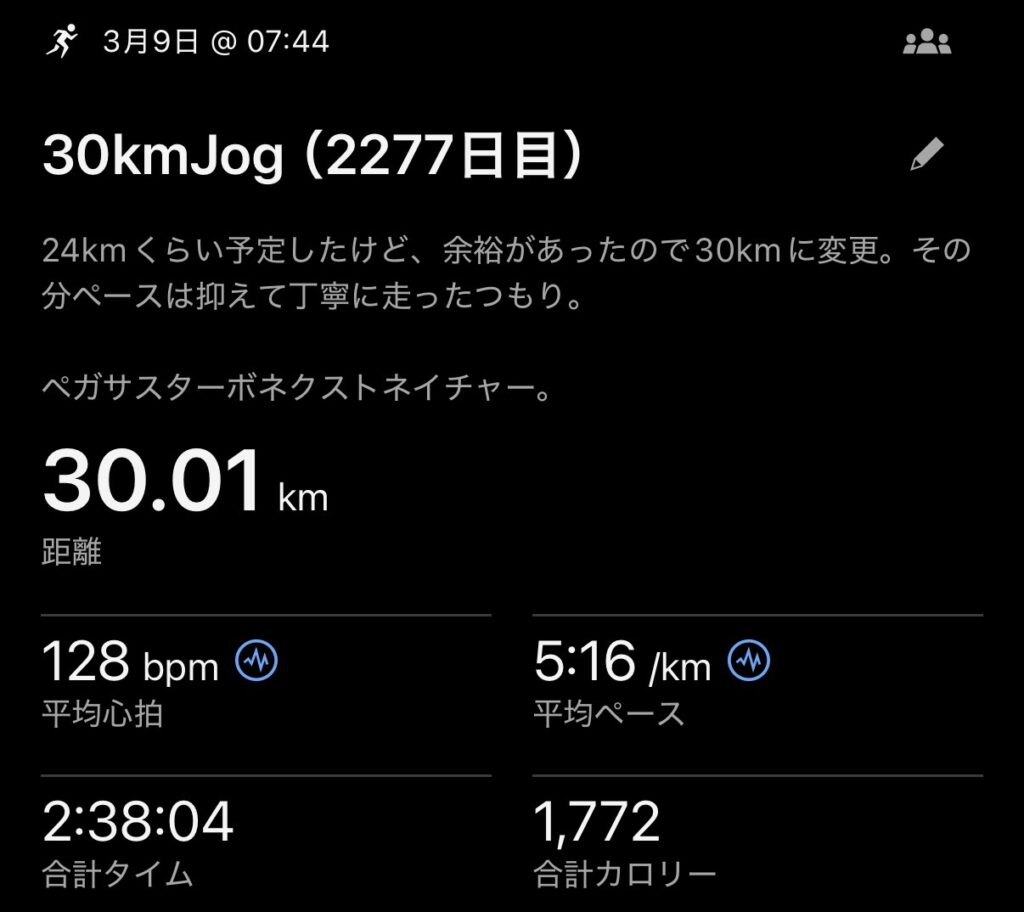The image size is (1024, 912).
Task: Open the people privacy icon beside the date
Action: (x=926, y=42)
